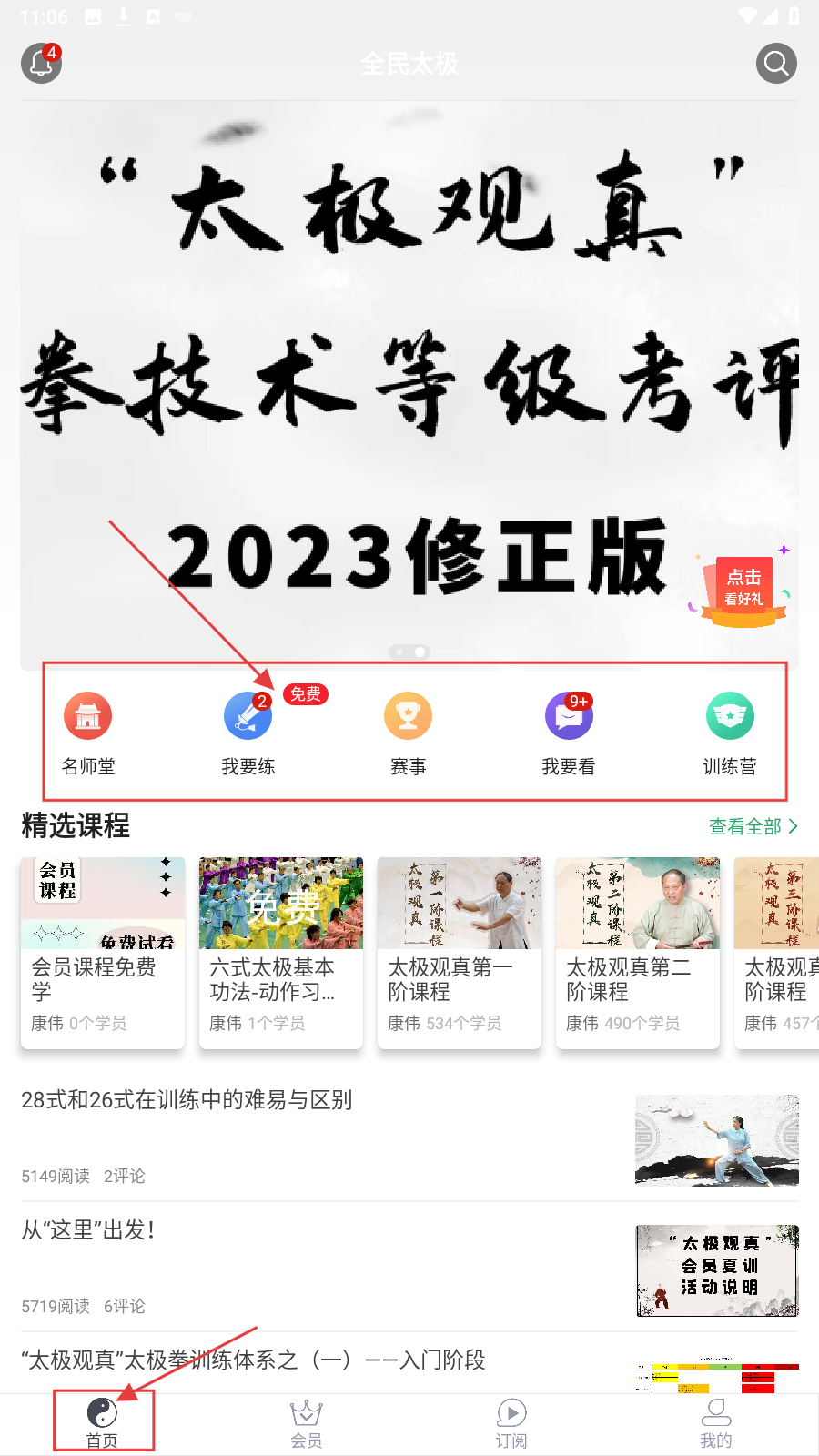Open 会员课程免费学 course card

coord(103,952)
